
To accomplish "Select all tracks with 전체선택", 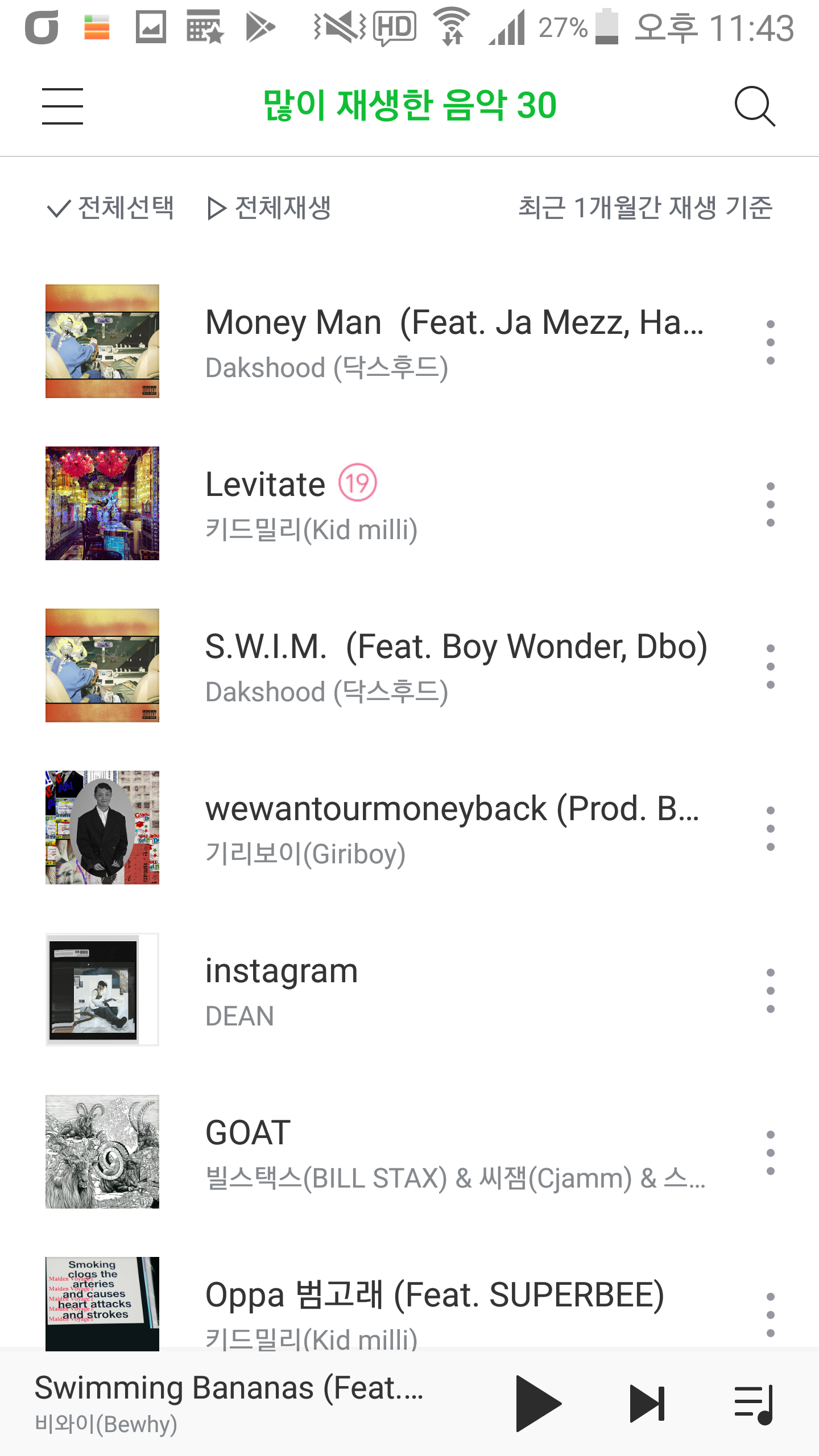I will coord(110,208).
